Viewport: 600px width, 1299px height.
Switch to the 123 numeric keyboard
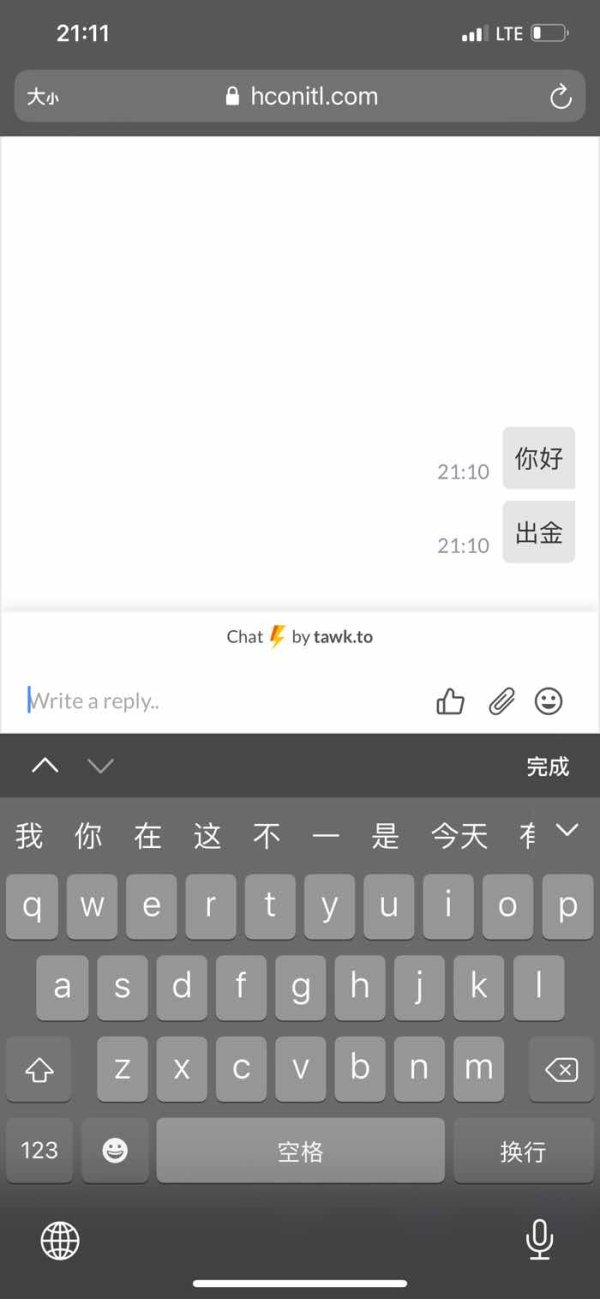tap(39, 1150)
